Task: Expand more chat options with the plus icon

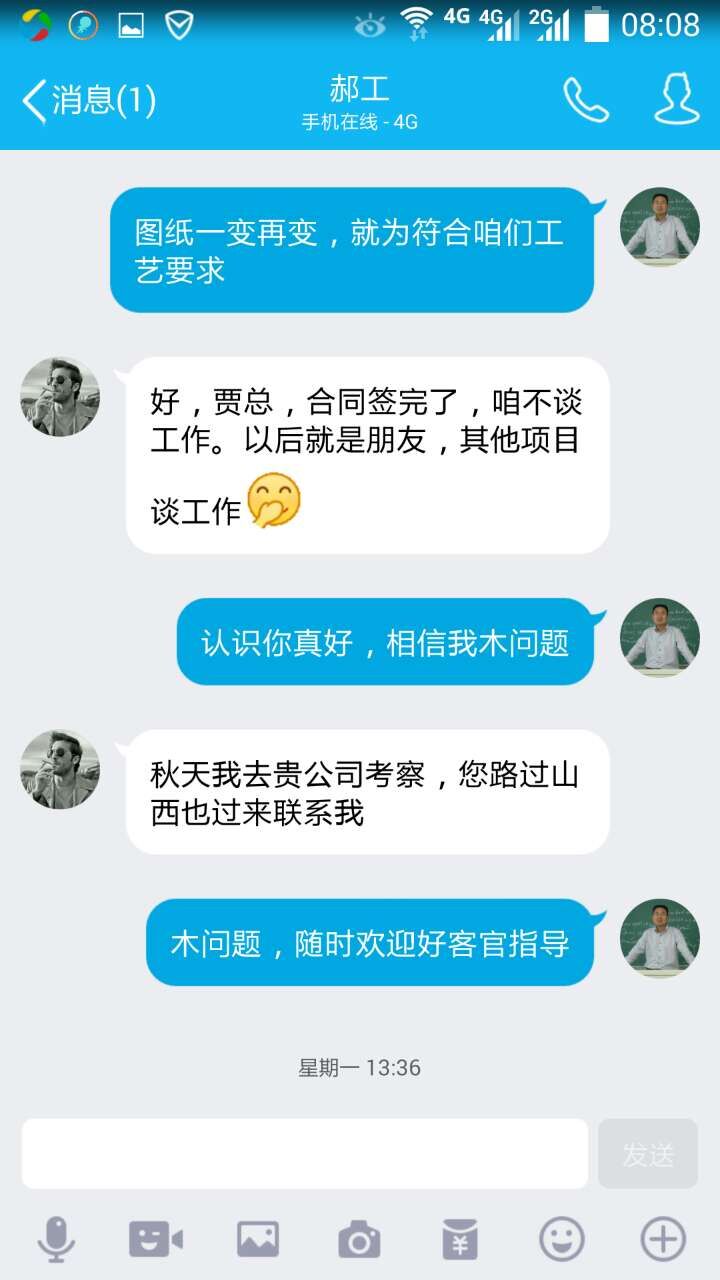Action: (663, 1240)
